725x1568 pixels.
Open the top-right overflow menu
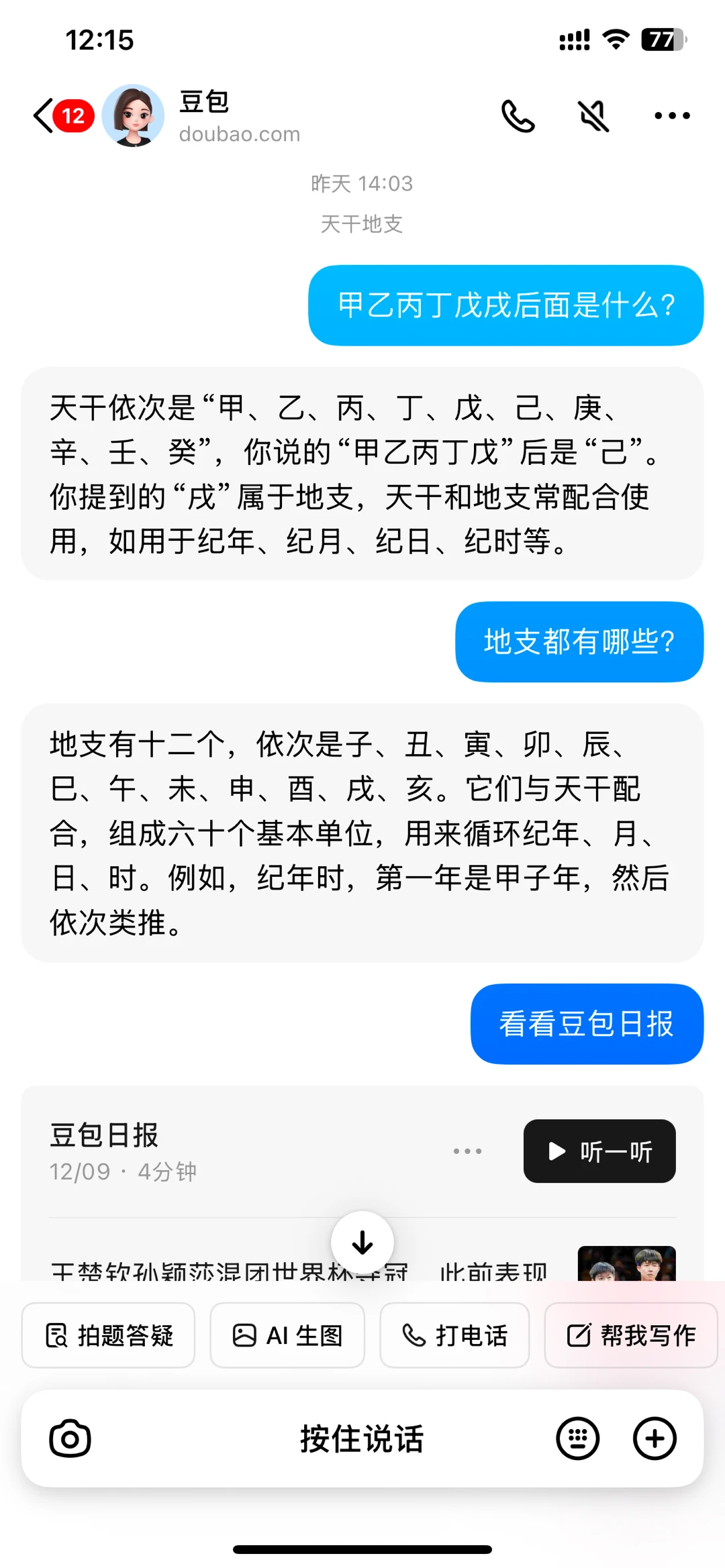point(671,116)
